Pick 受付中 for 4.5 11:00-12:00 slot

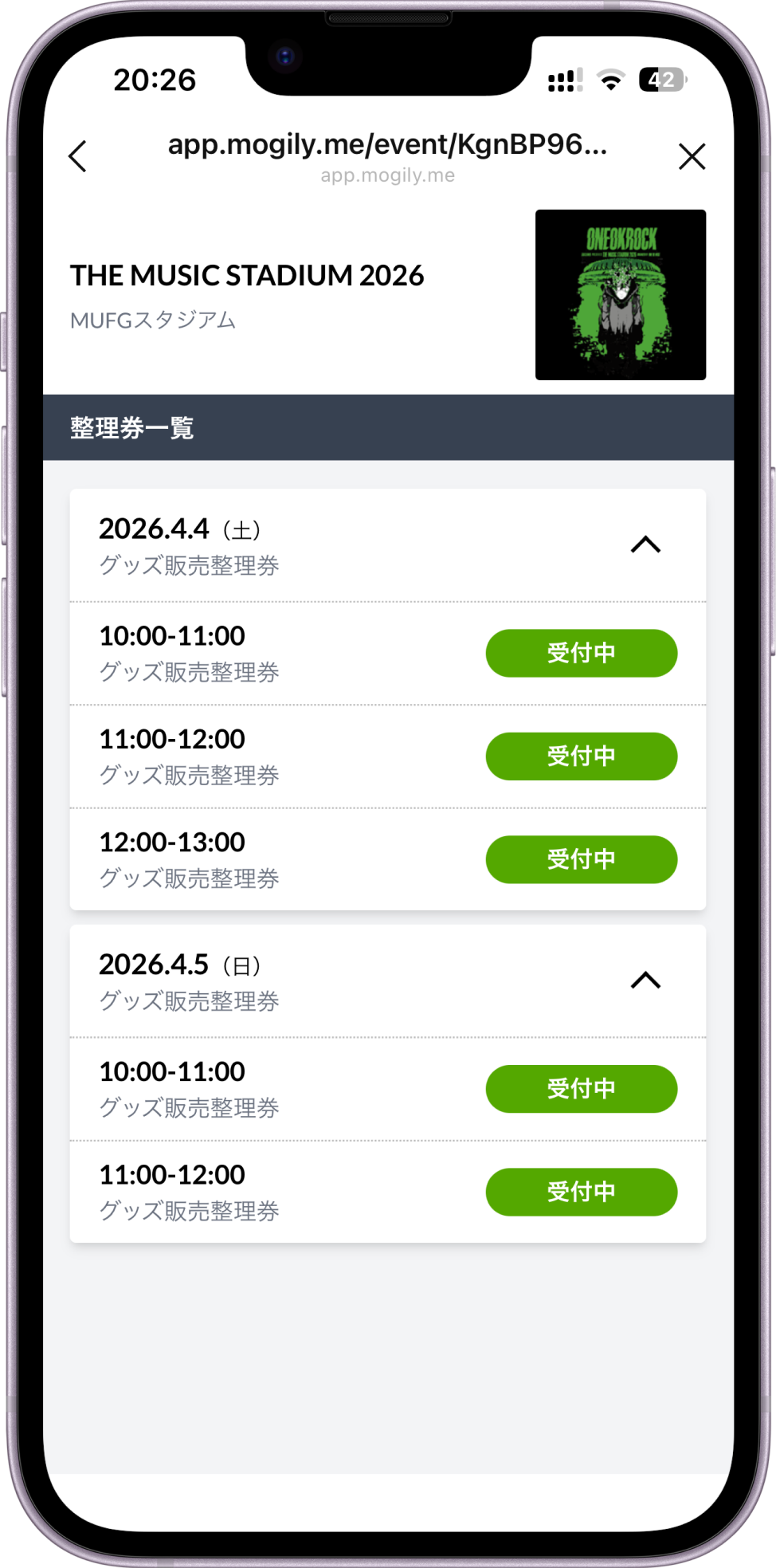click(x=581, y=1192)
